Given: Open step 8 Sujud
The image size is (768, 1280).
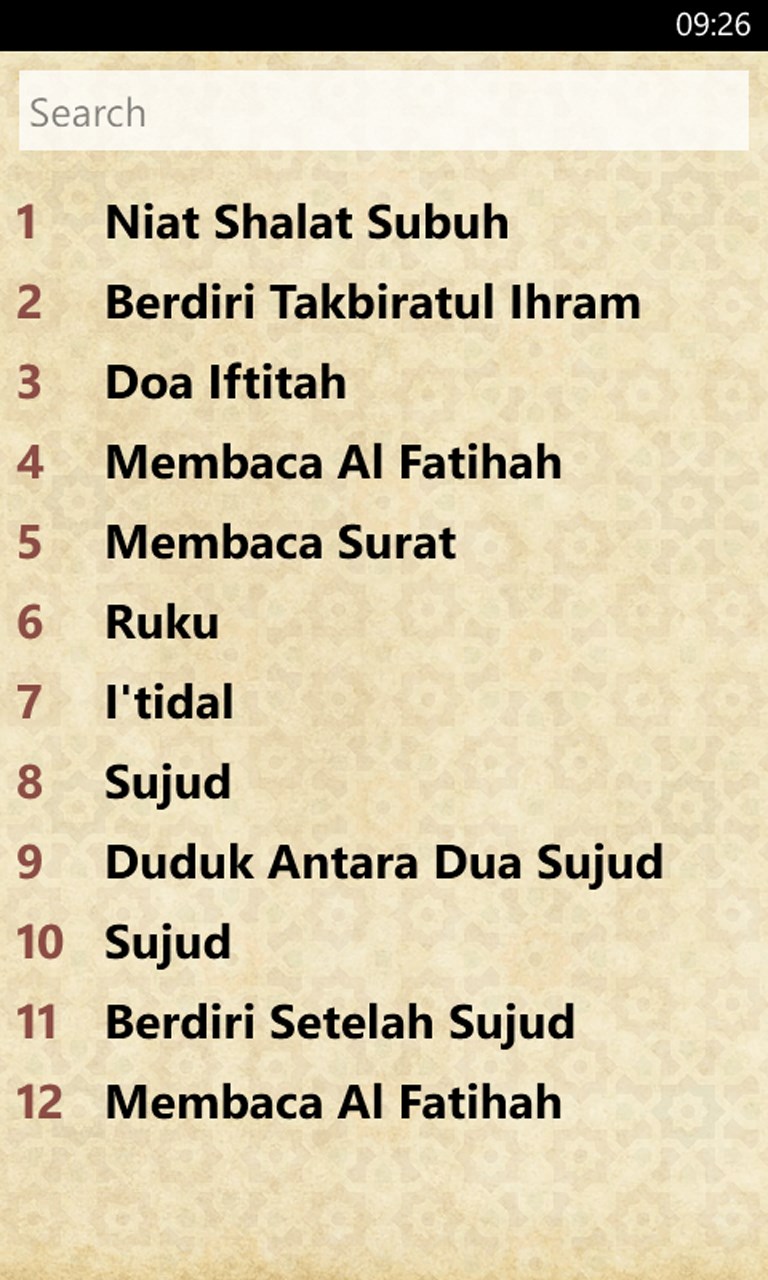Looking at the screenshot, I should 168,782.
